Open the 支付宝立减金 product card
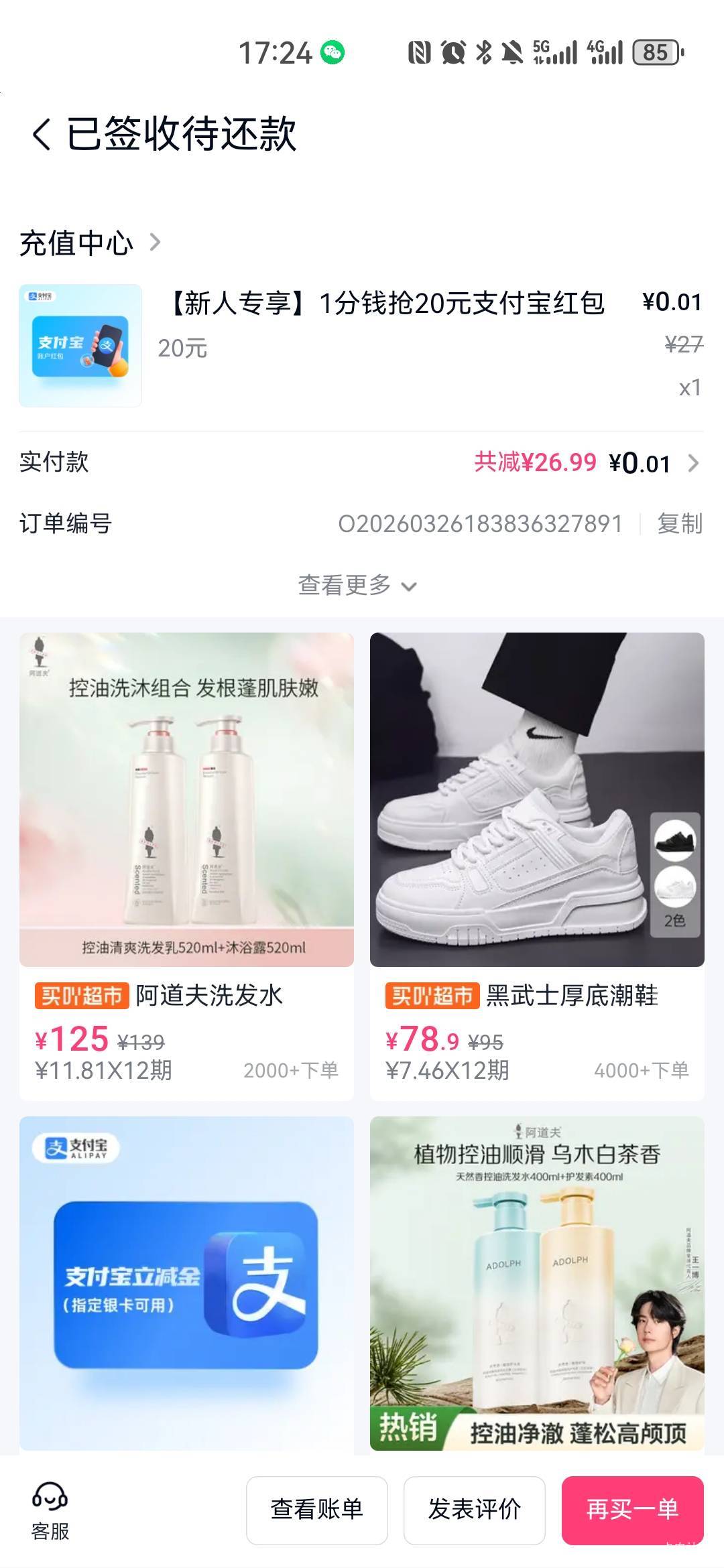724x1568 pixels. pos(186,1283)
